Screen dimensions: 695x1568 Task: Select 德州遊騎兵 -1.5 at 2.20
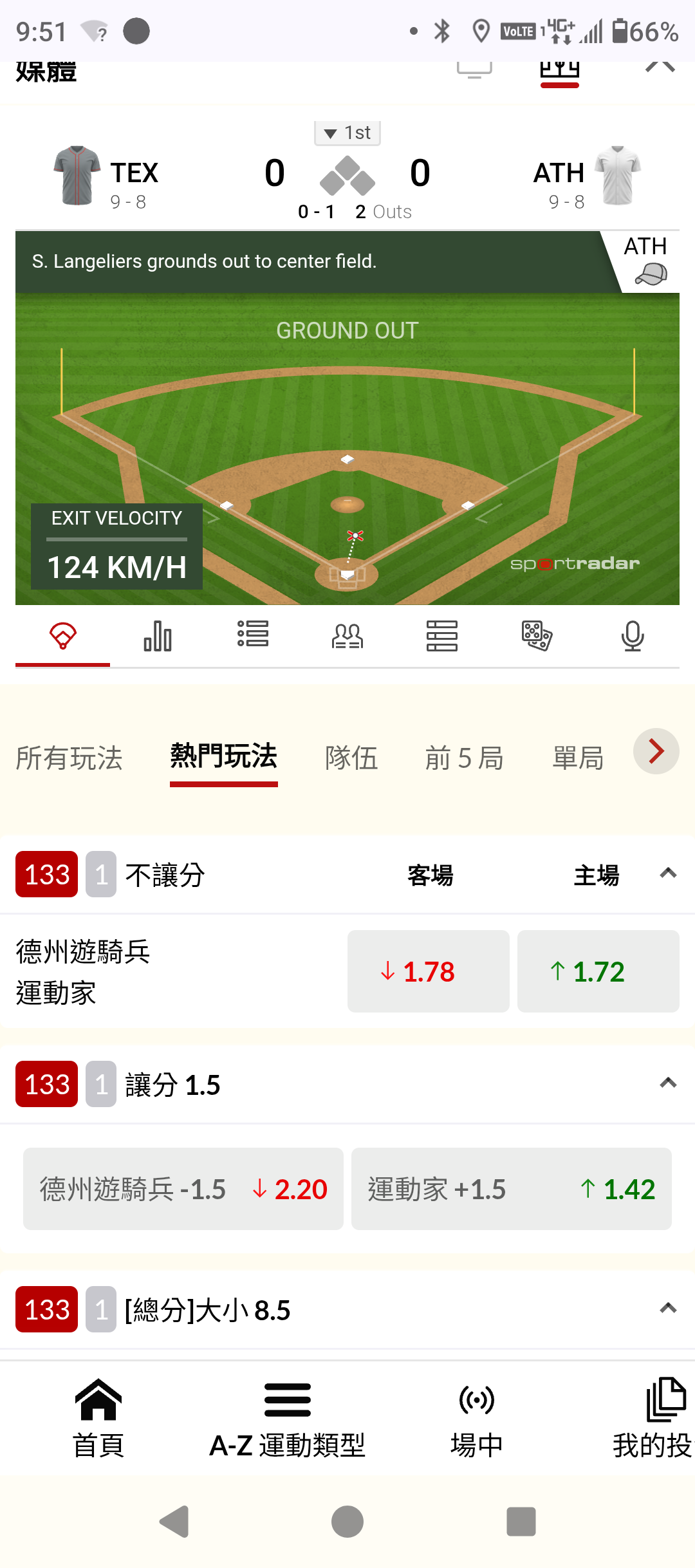(x=183, y=1189)
